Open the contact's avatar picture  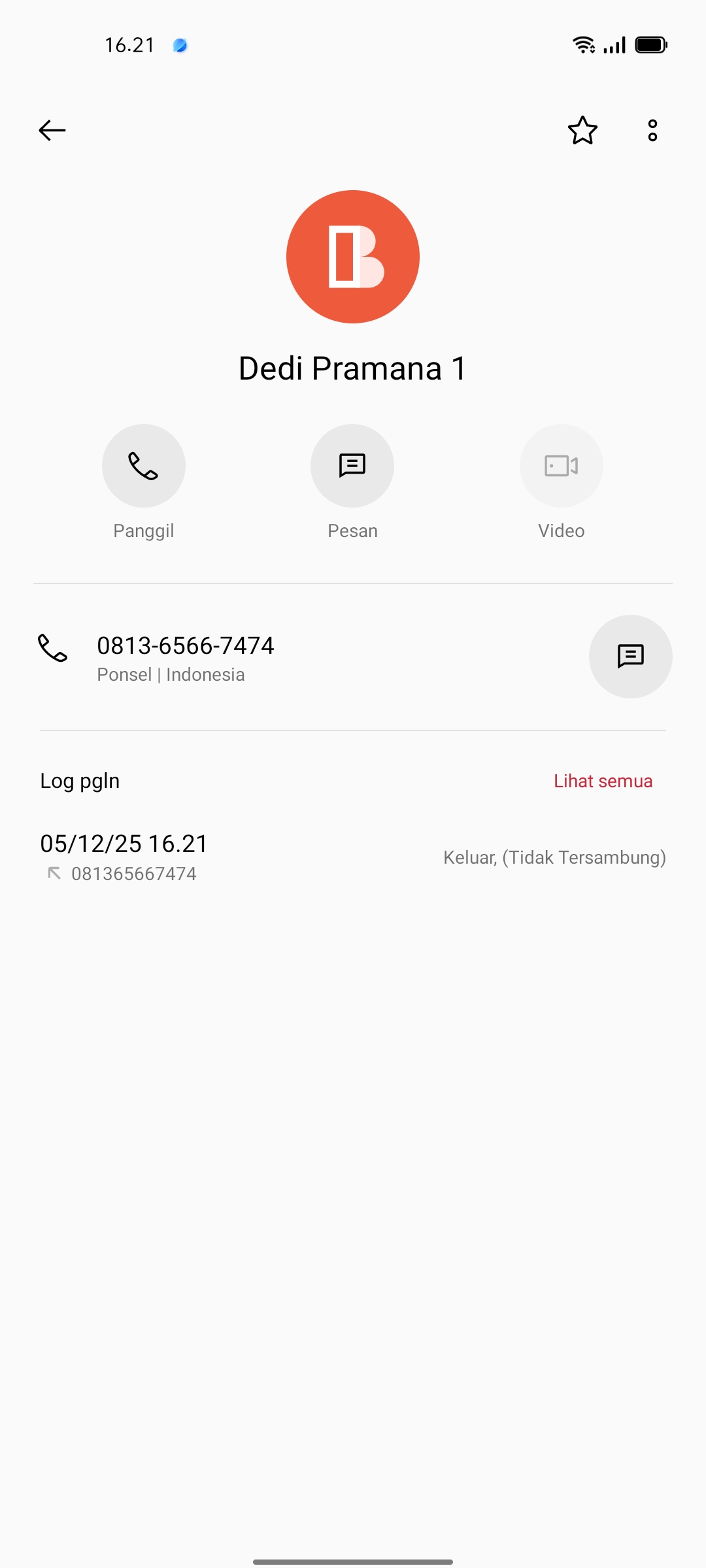click(x=352, y=257)
